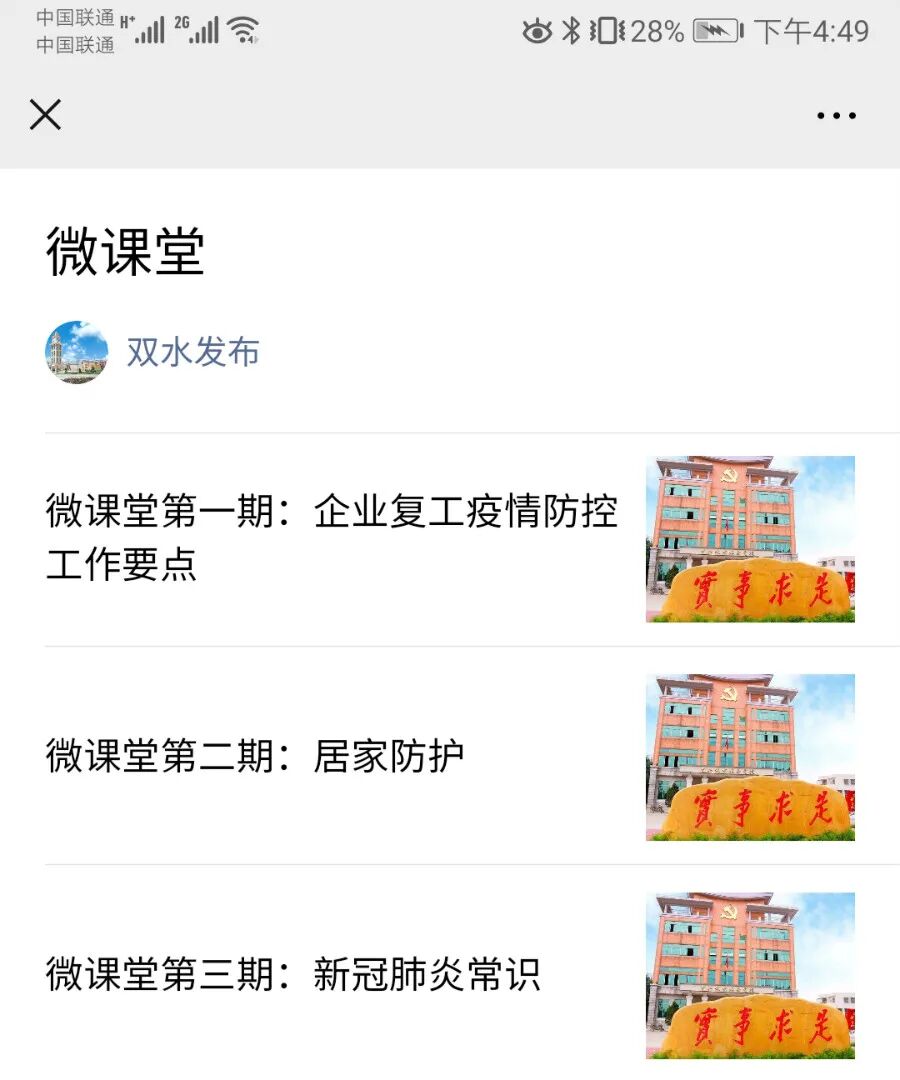Close the 微课堂 page
The image size is (900, 1080).
[x=45, y=114]
